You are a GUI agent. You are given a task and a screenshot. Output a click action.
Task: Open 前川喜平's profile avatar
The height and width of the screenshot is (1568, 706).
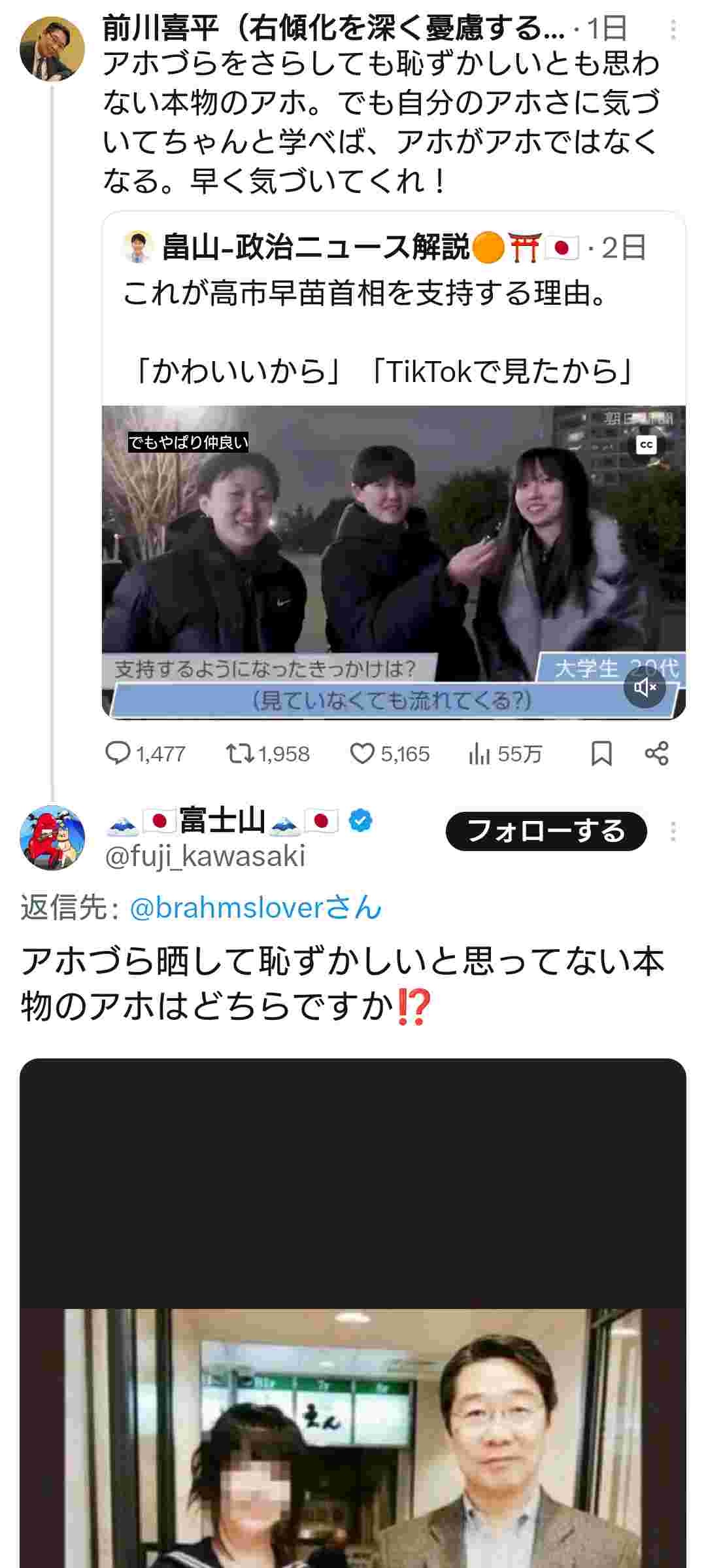pyautogui.click(x=52, y=49)
